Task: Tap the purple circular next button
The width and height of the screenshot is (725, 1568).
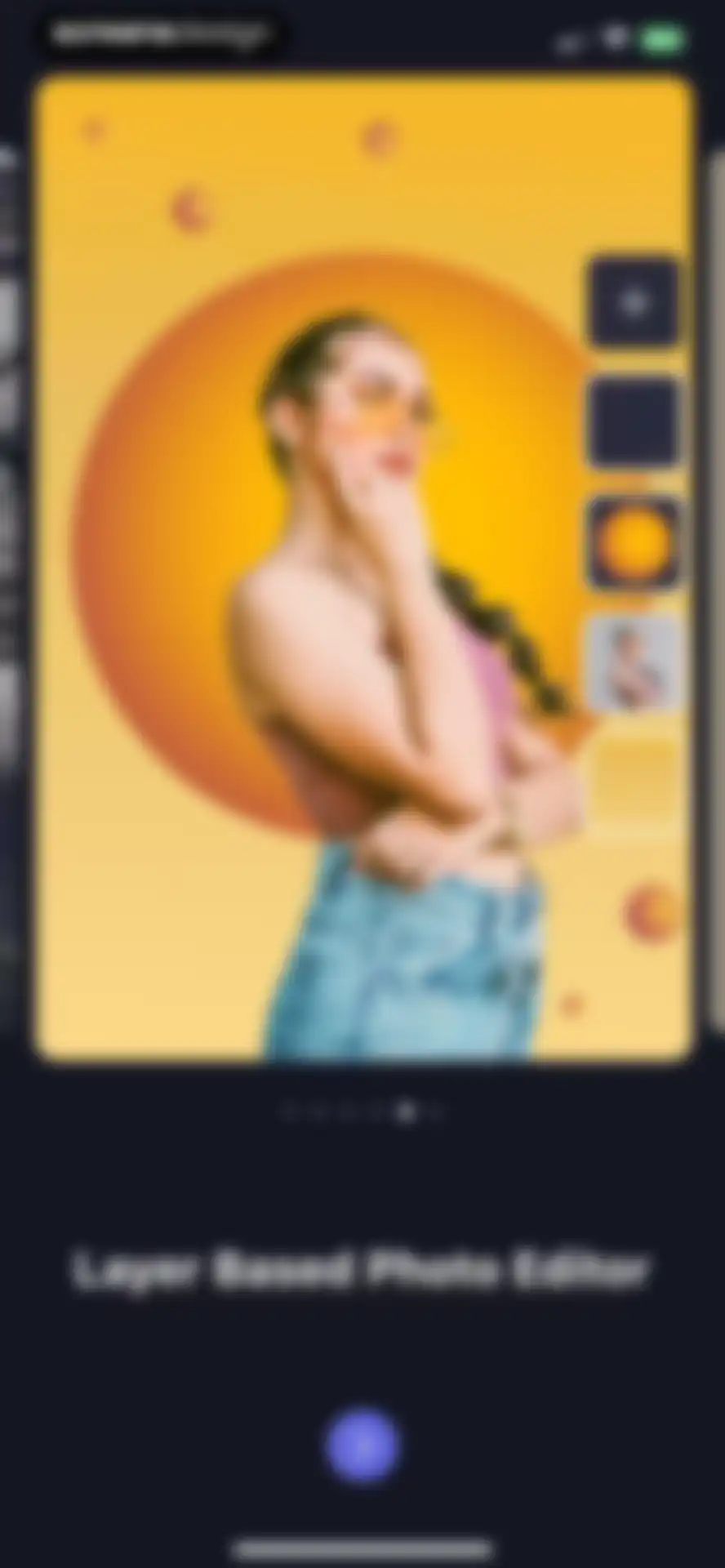Action: (362, 1445)
